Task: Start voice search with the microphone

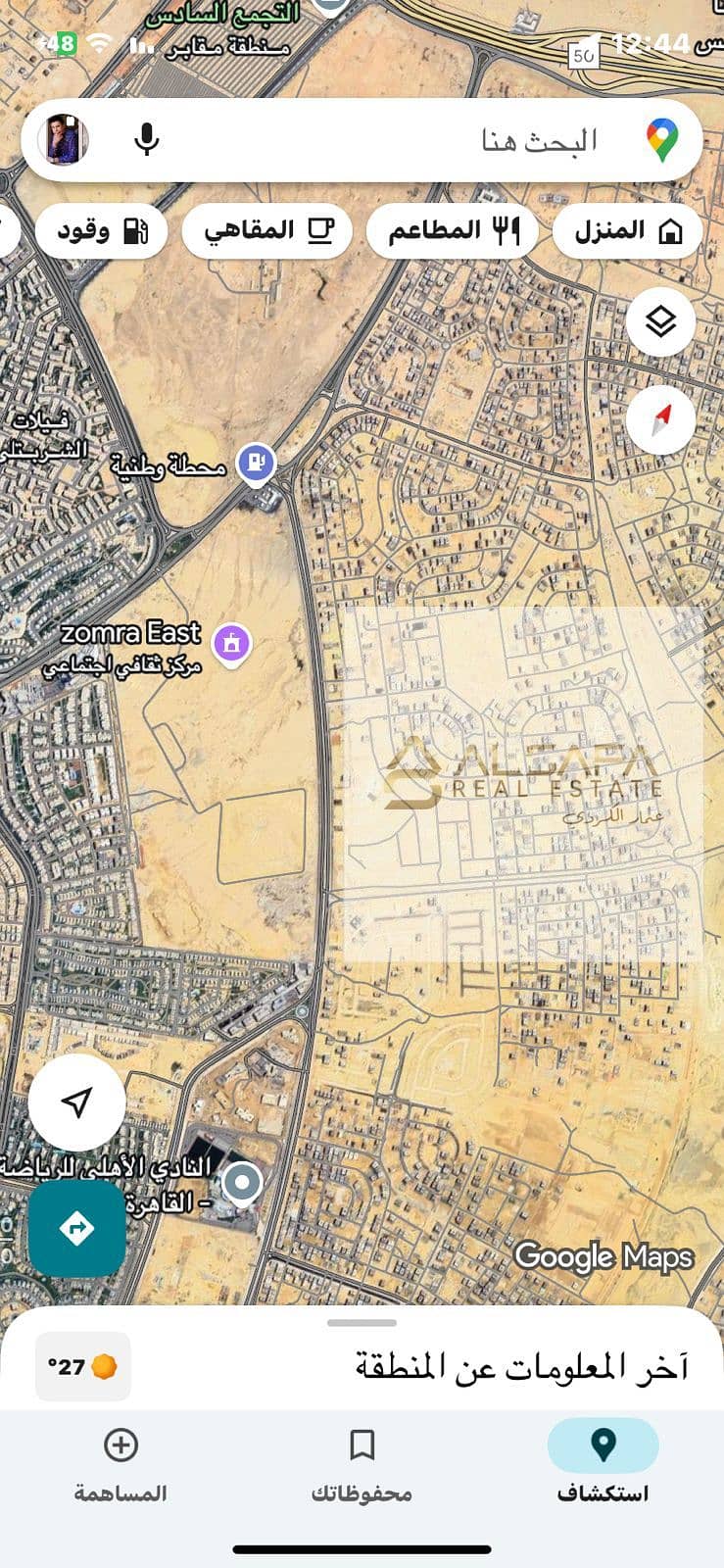Action: (147, 139)
